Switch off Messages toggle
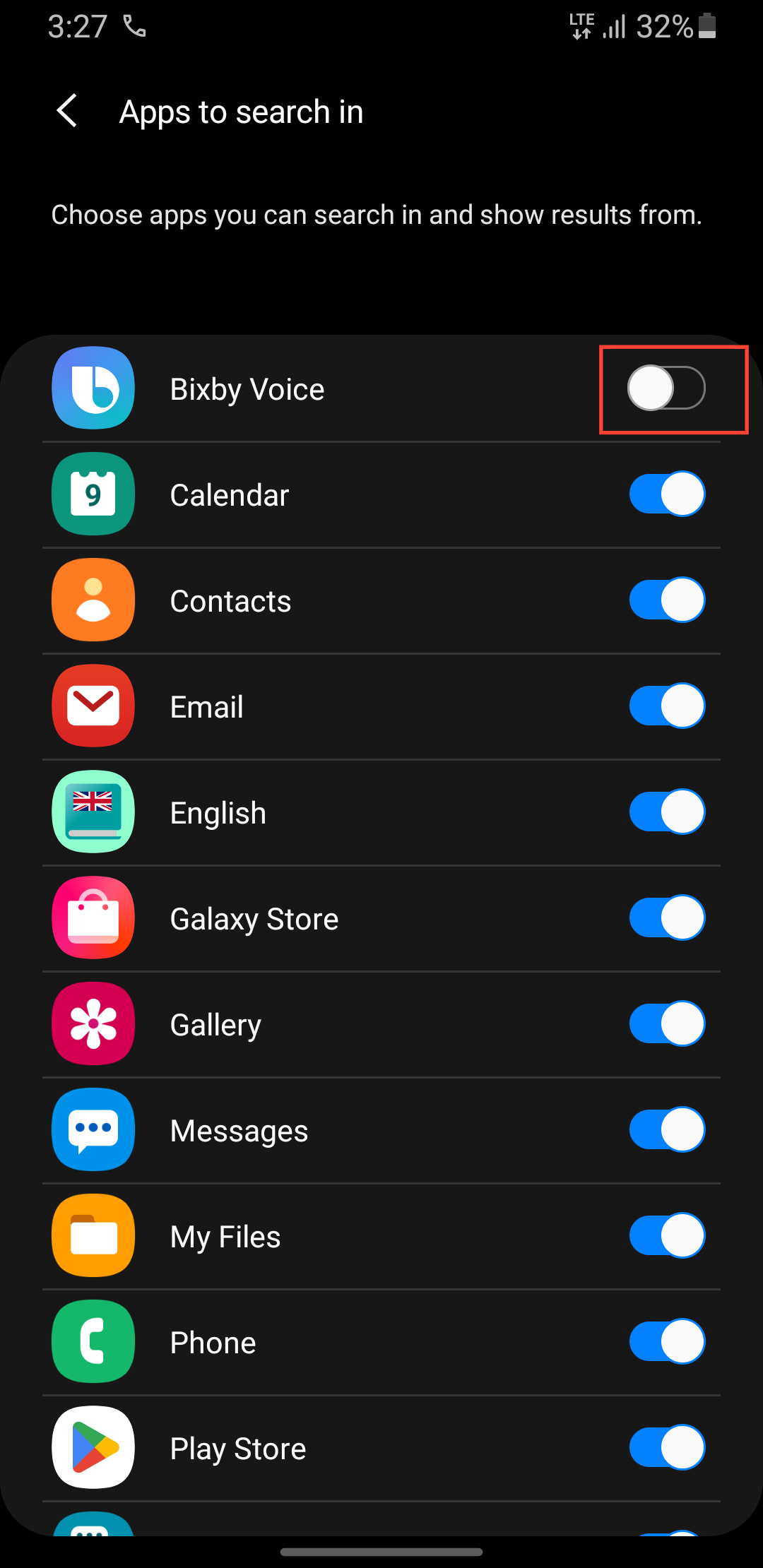This screenshot has width=763, height=1568. coord(666,1130)
